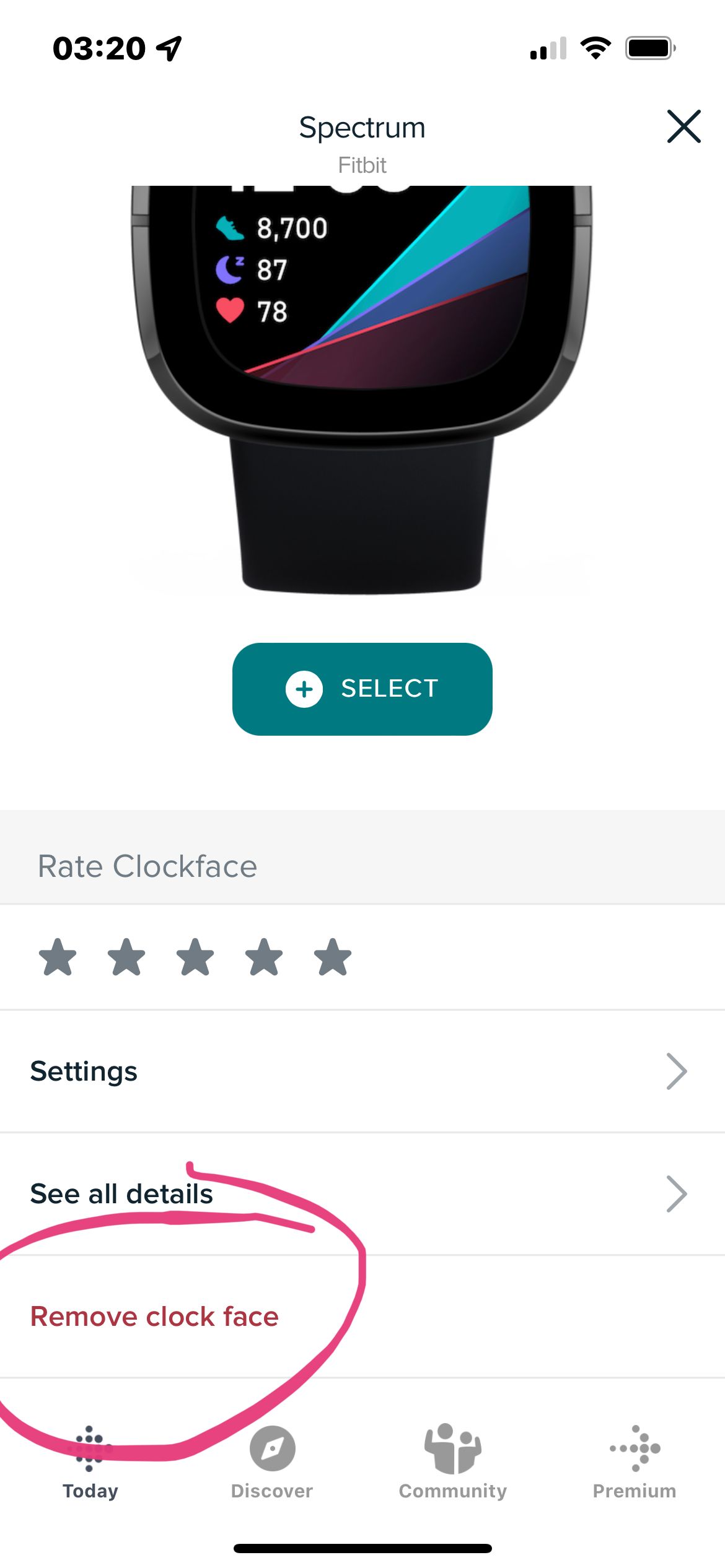Screen dimensions: 725x1568
Task: Open See all details
Action: click(362, 1193)
